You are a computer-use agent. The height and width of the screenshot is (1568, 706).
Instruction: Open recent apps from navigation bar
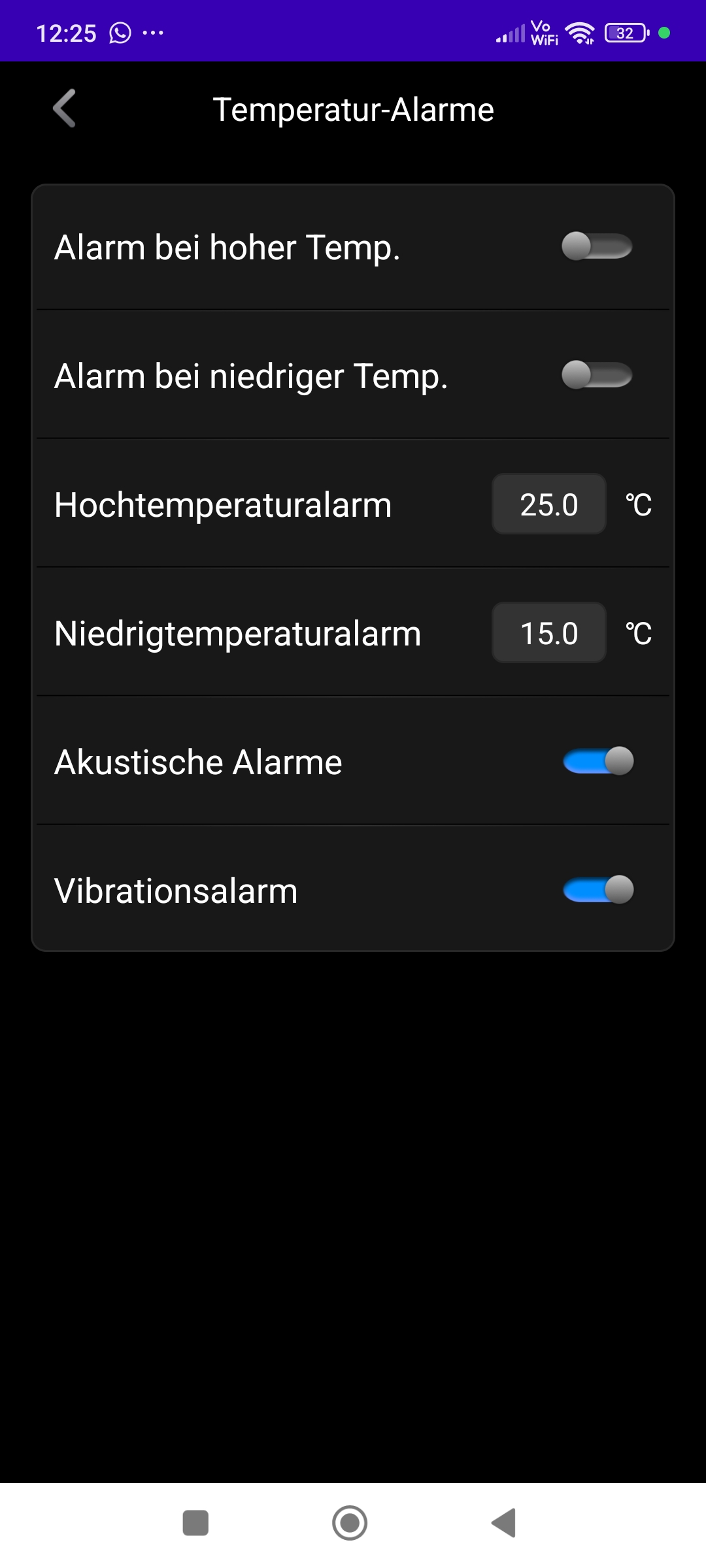(x=195, y=1523)
